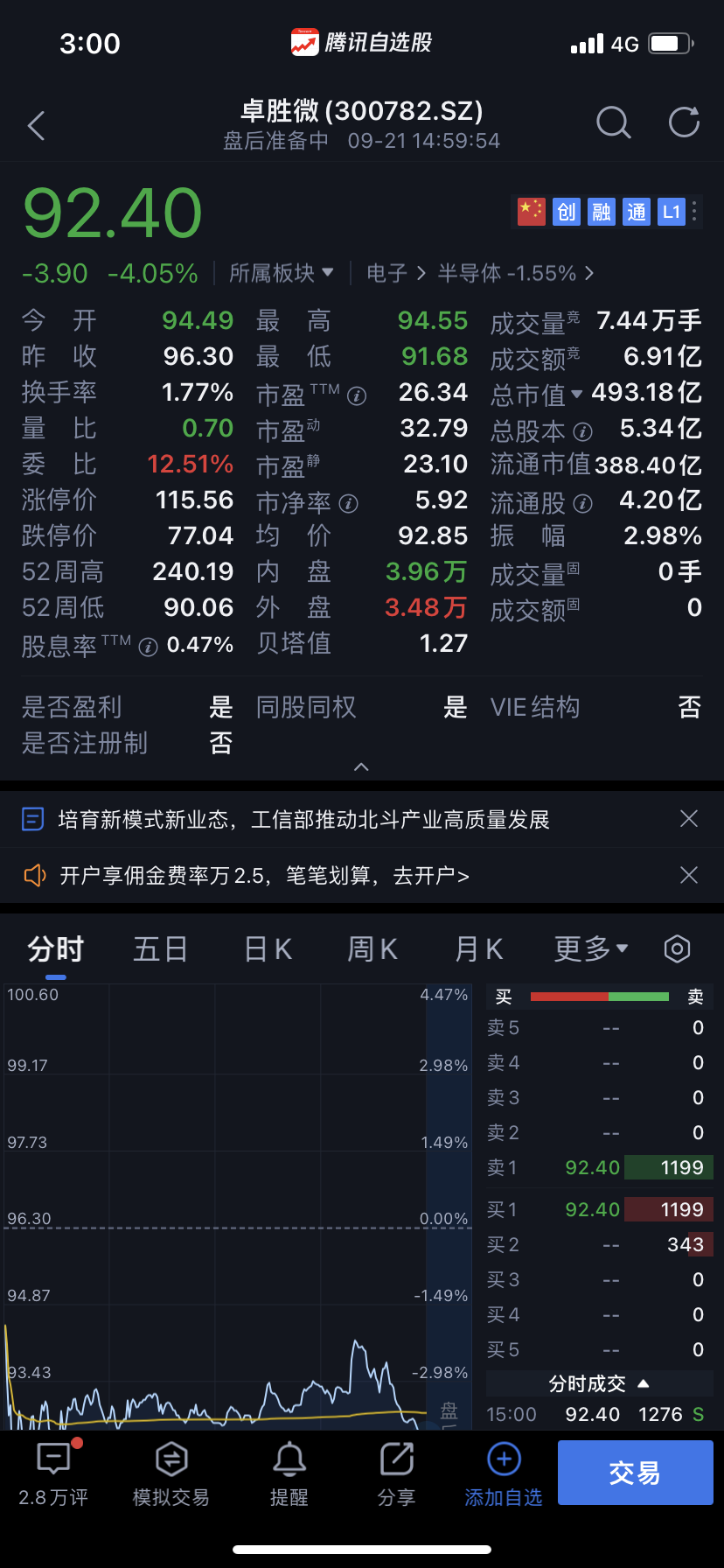This screenshot has height=1568, width=724.
Task: Switch to the 周K chart tab
Action: 372,949
